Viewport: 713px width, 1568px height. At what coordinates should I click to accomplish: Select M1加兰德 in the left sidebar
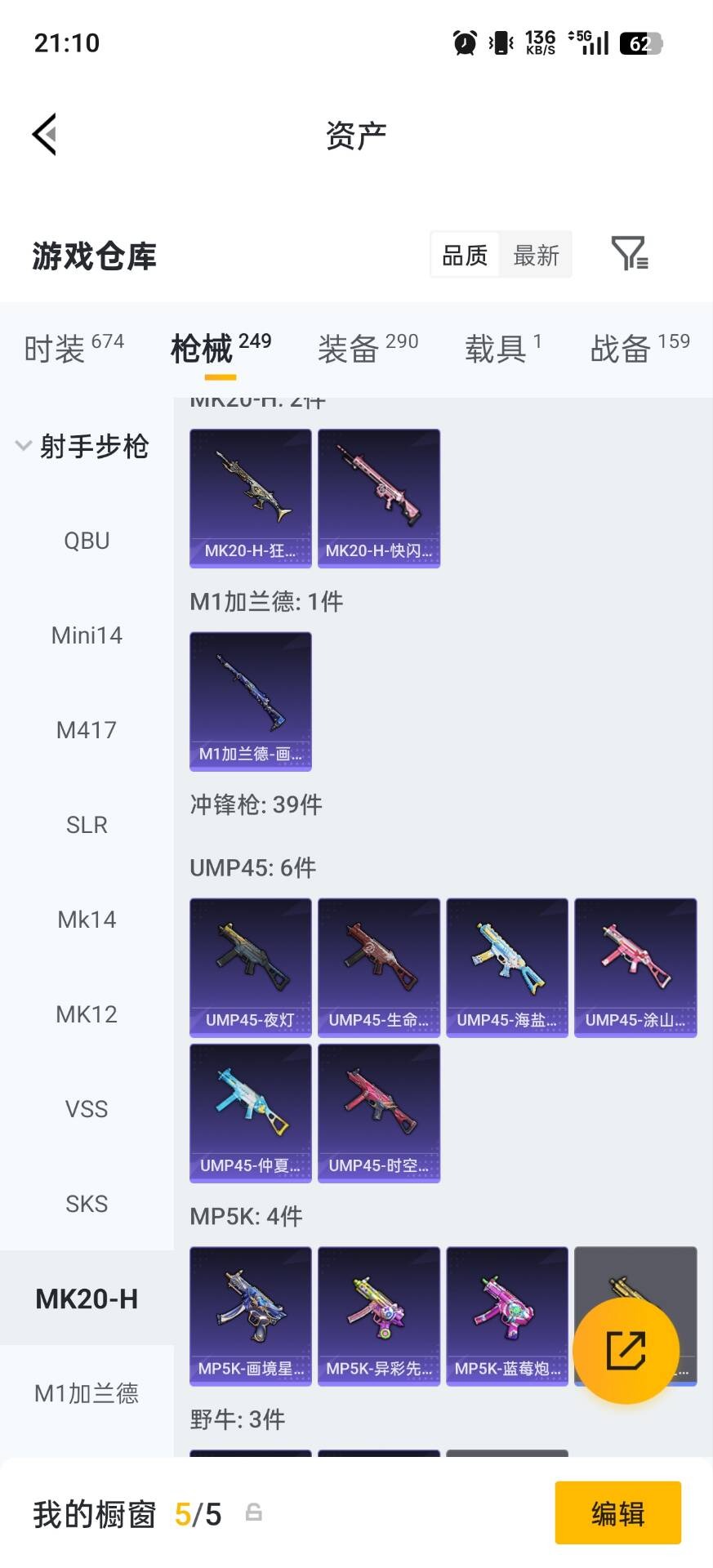click(87, 1394)
